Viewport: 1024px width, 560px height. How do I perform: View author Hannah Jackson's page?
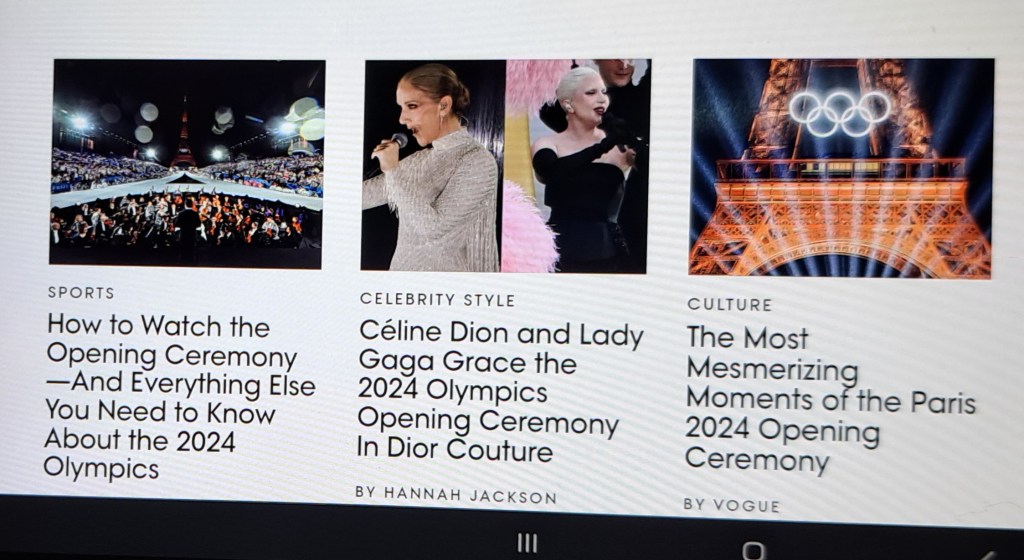click(455, 494)
